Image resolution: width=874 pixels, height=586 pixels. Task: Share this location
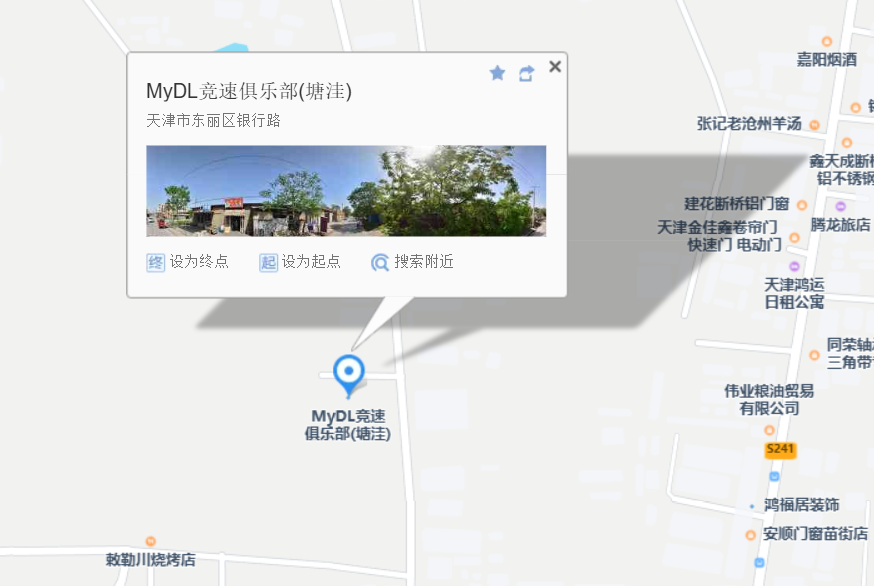pyautogui.click(x=526, y=73)
